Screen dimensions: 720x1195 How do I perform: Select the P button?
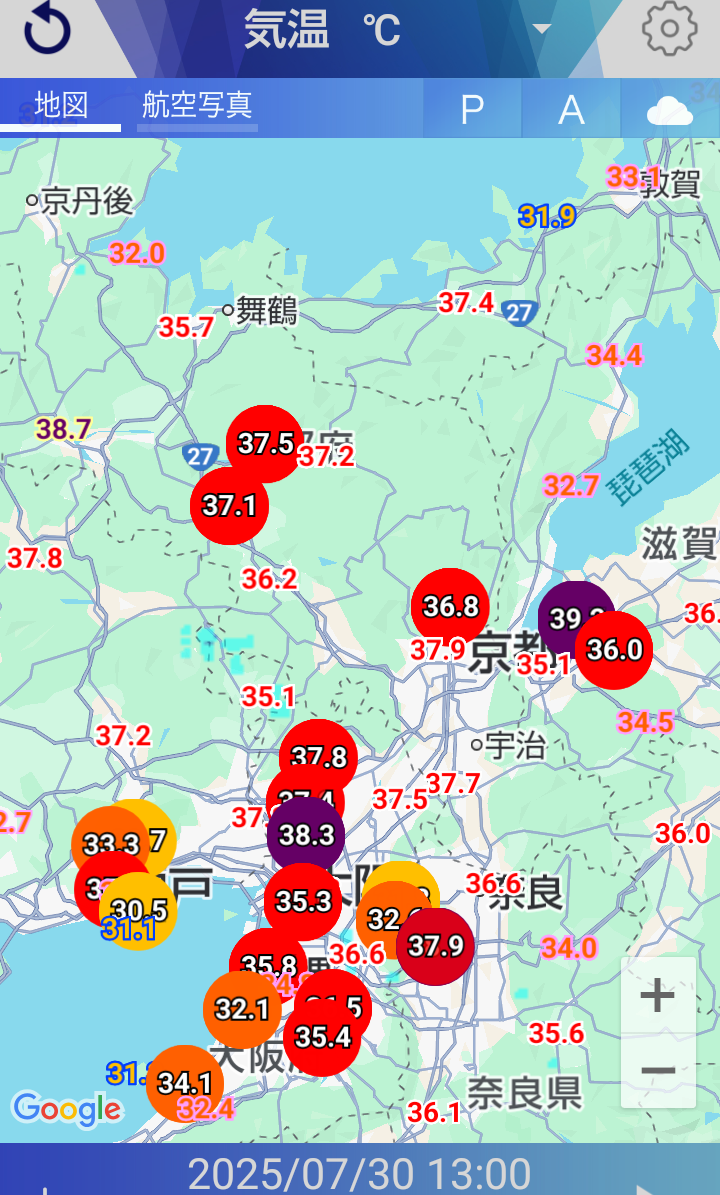tap(472, 109)
